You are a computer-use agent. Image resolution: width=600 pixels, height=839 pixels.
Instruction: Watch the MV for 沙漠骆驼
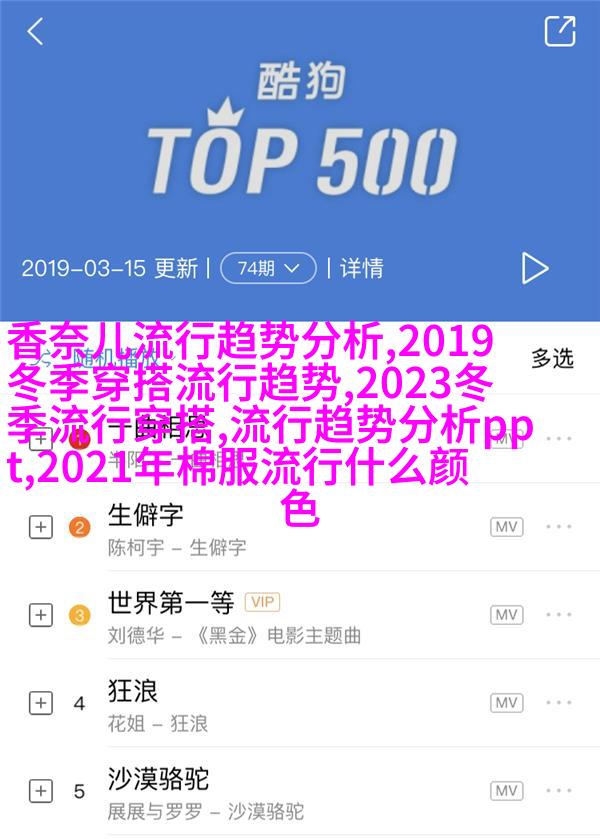click(507, 790)
